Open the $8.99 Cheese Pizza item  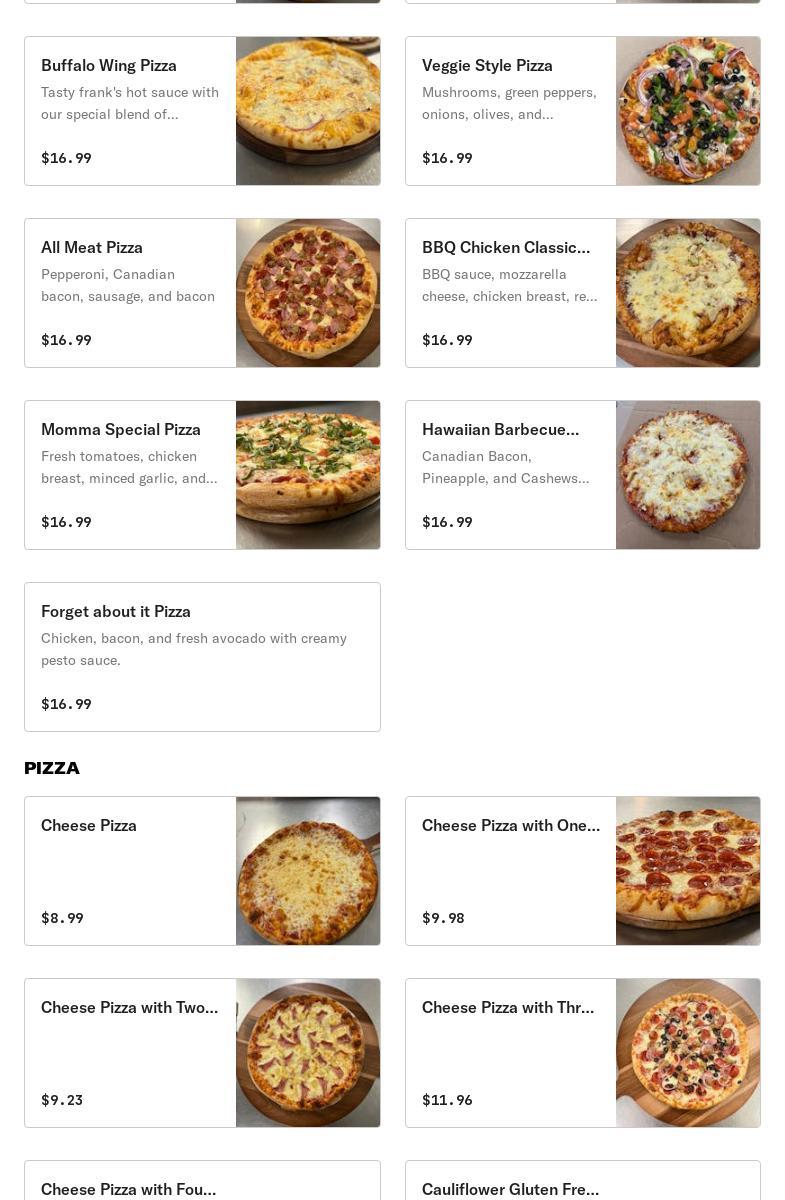pyautogui.click(x=202, y=871)
